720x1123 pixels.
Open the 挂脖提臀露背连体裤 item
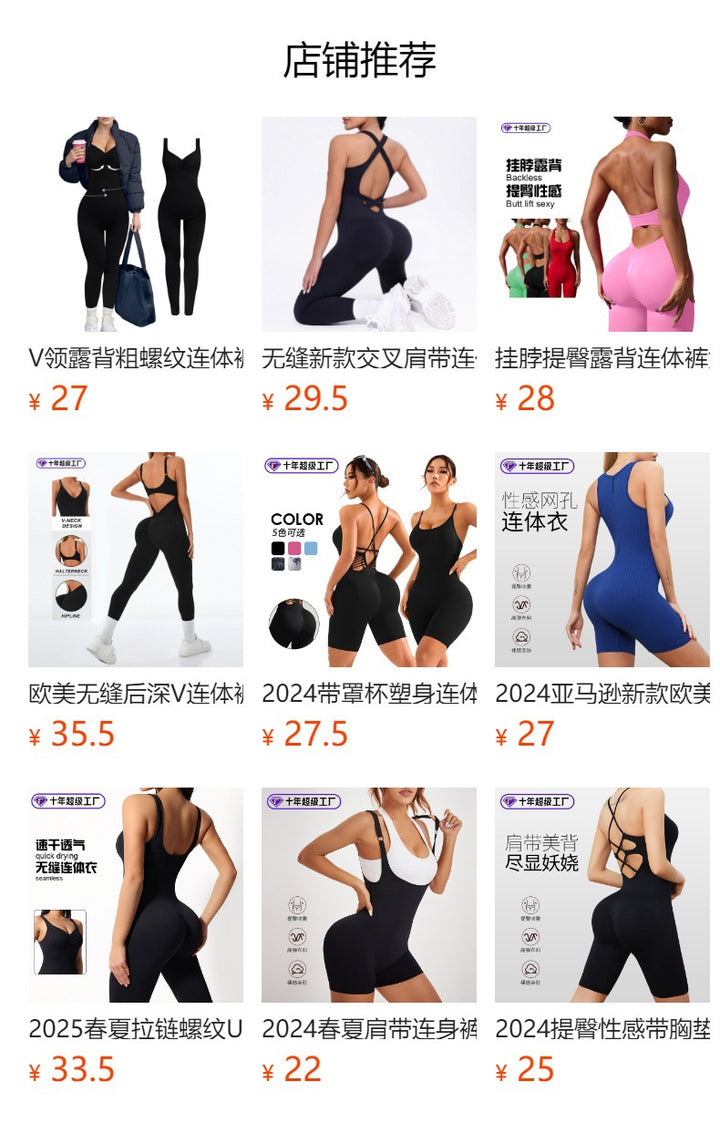click(x=602, y=224)
